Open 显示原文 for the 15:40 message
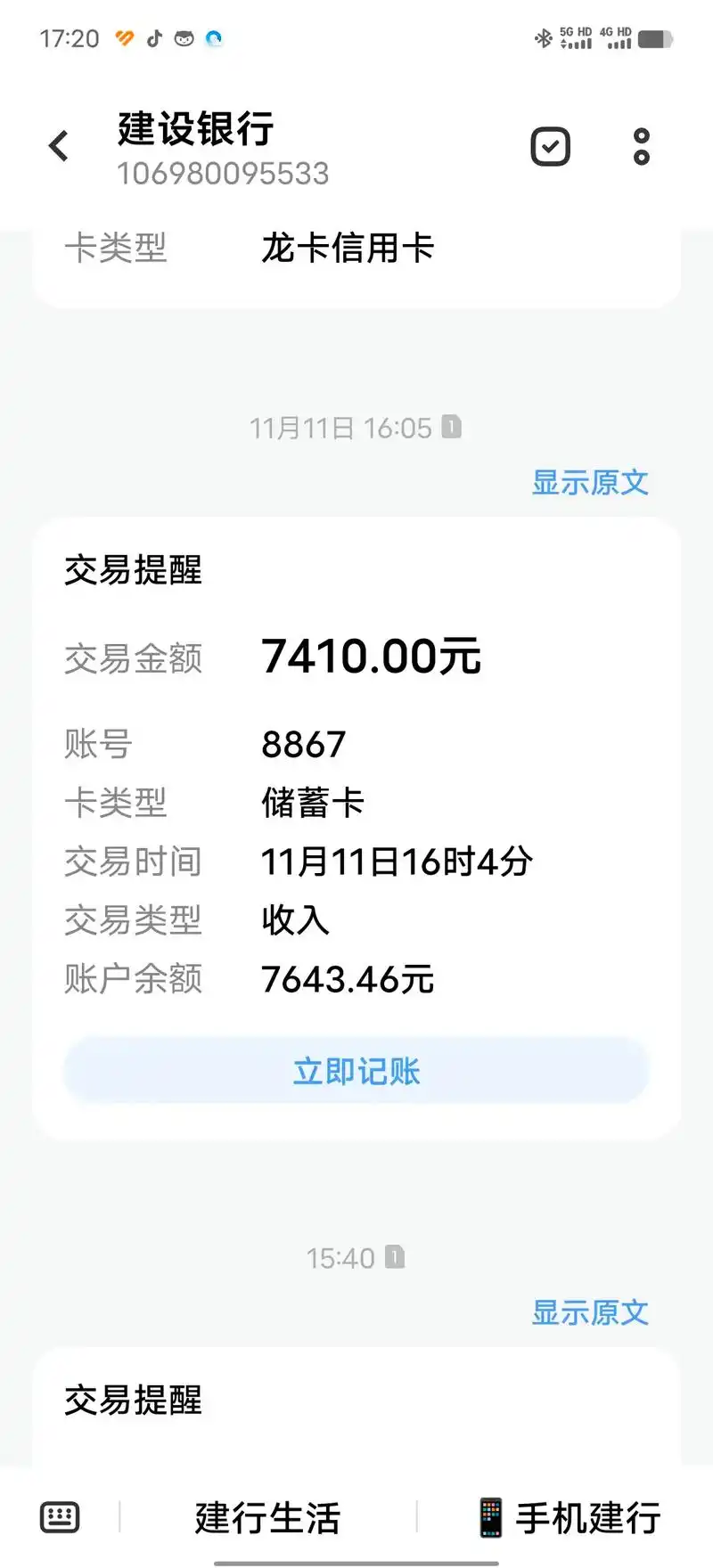 coord(591,1311)
